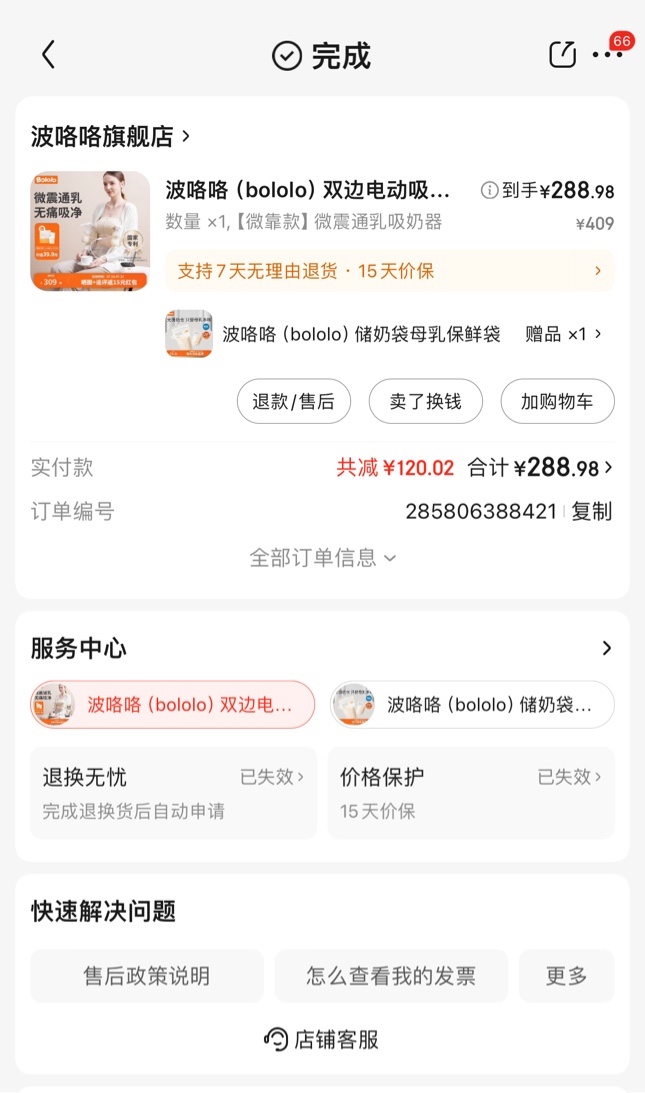Contact 店铺客服
Viewport: 645px width, 1093px height.
[322, 1040]
